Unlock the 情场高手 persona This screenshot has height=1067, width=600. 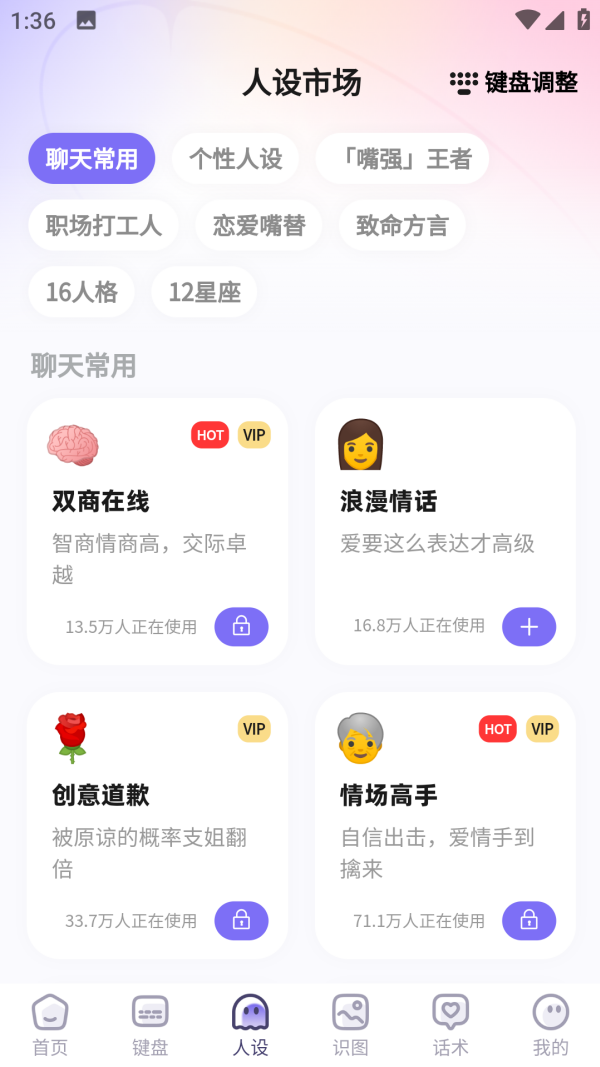tap(529, 921)
